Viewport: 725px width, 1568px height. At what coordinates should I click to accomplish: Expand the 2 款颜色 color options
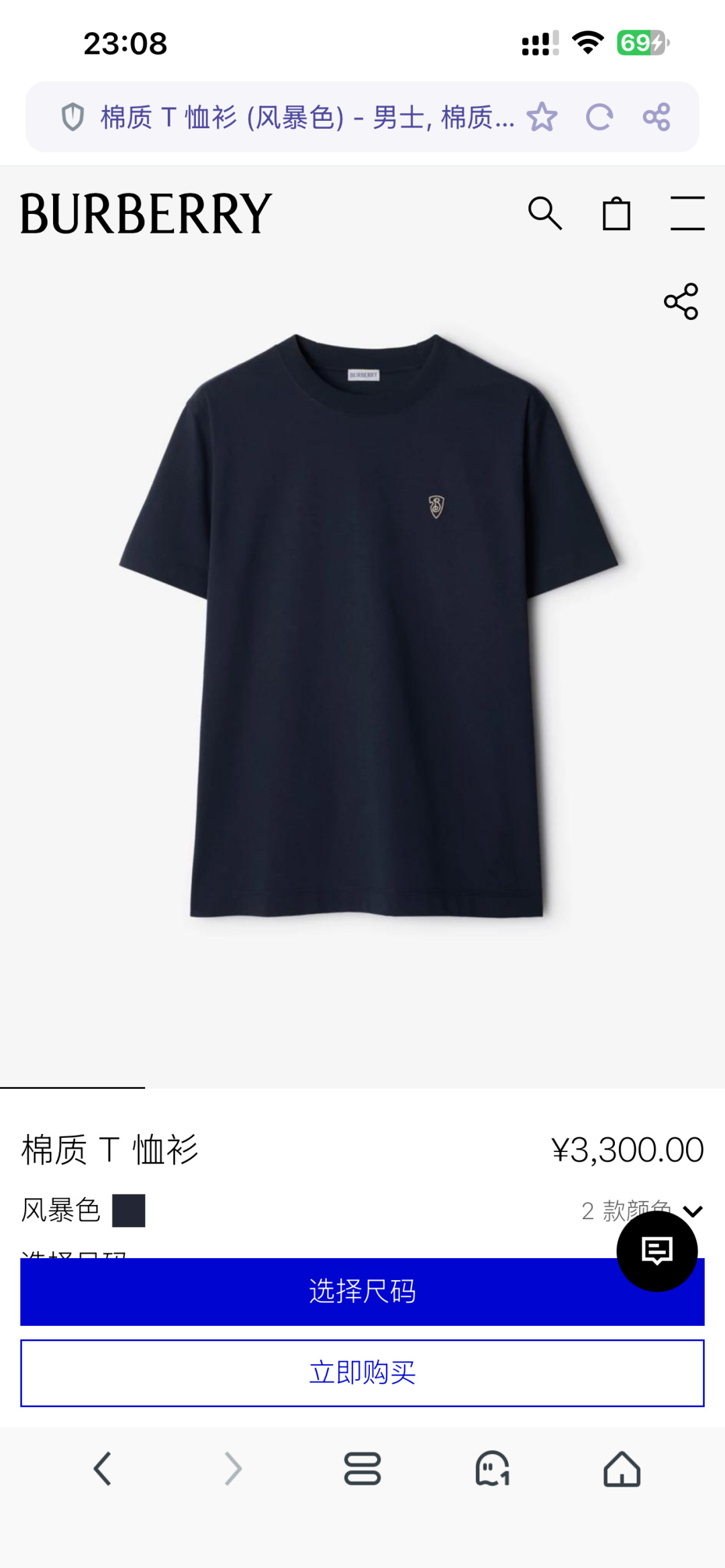tap(692, 1211)
